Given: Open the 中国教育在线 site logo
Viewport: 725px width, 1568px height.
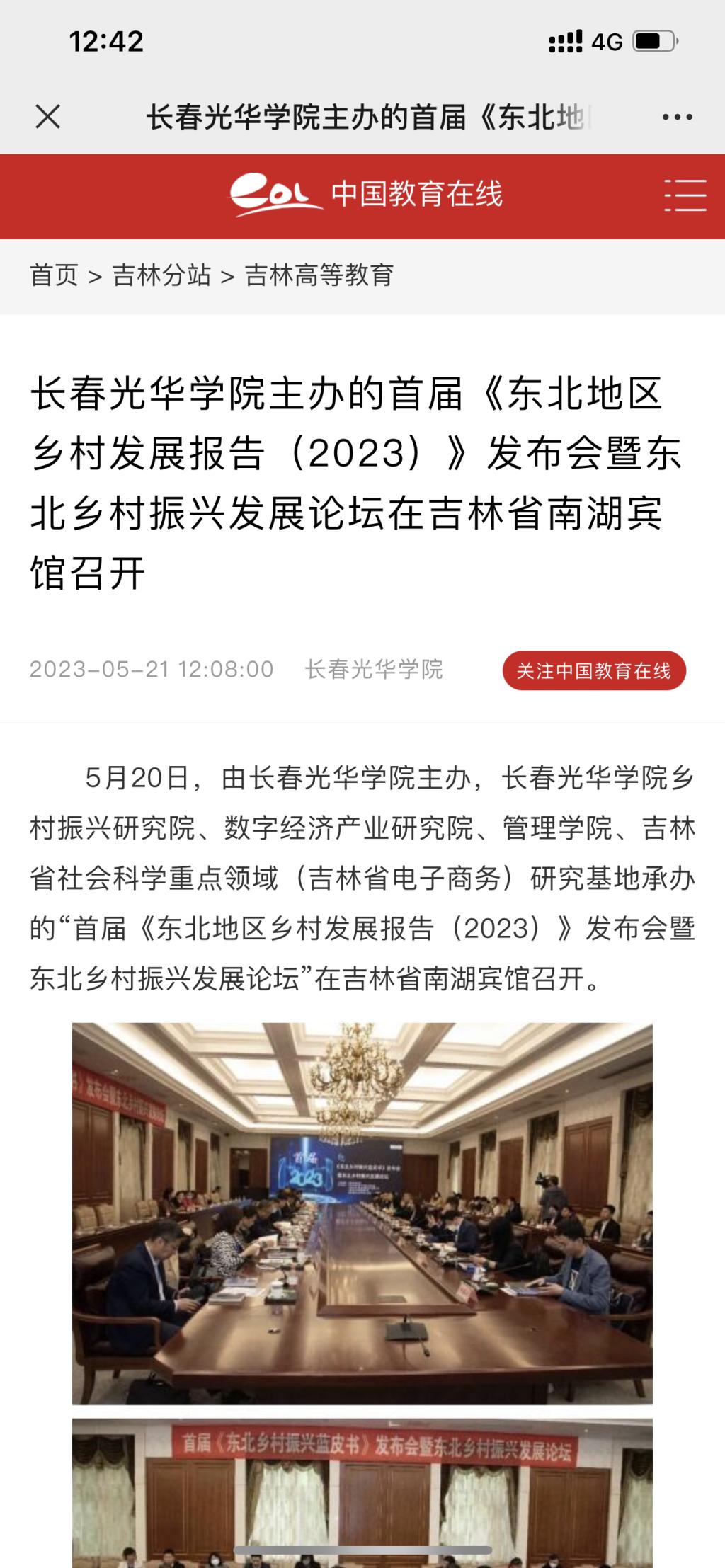Looking at the screenshot, I should coord(365,195).
